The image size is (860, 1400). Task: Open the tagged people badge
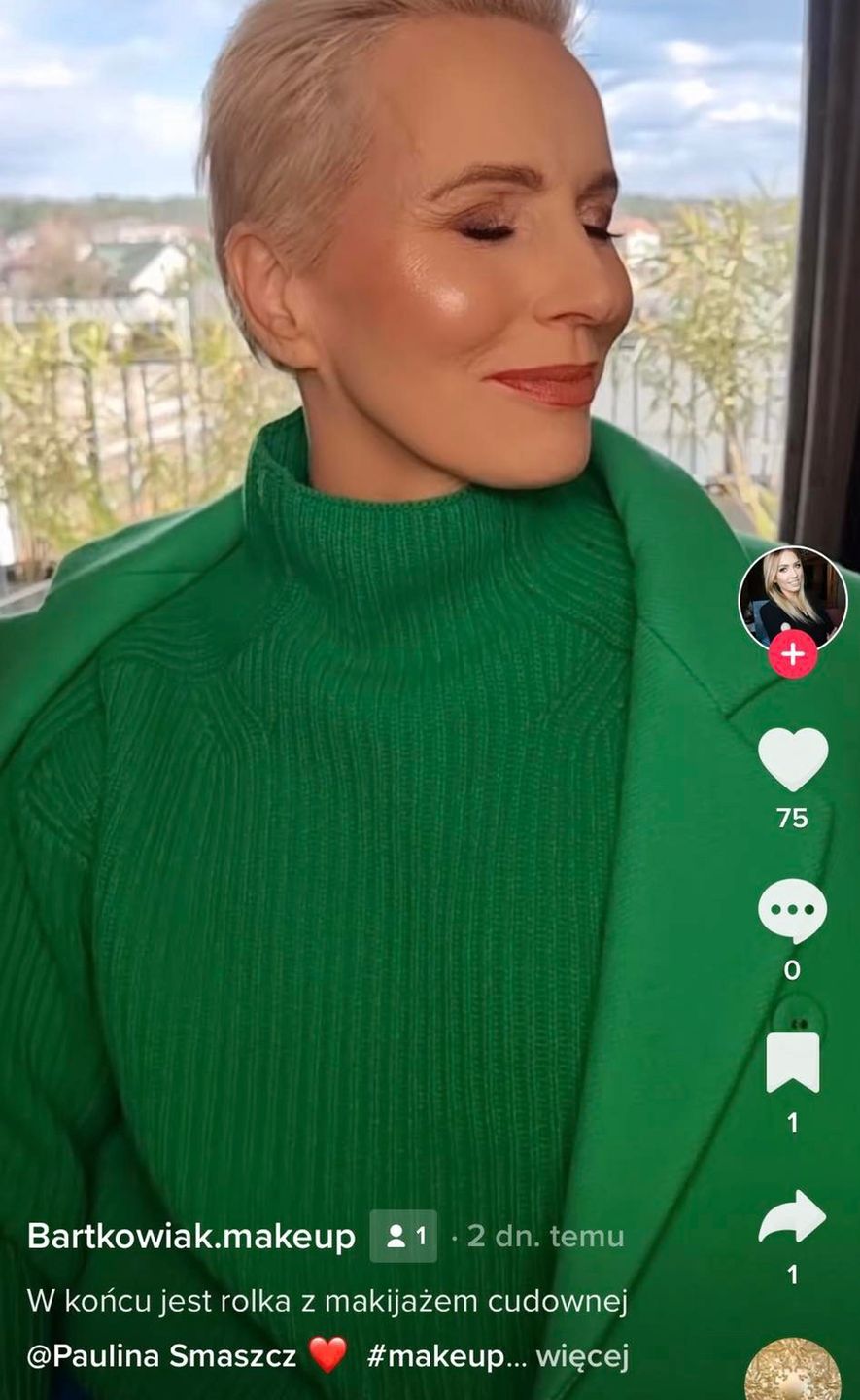coord(403,1237)
